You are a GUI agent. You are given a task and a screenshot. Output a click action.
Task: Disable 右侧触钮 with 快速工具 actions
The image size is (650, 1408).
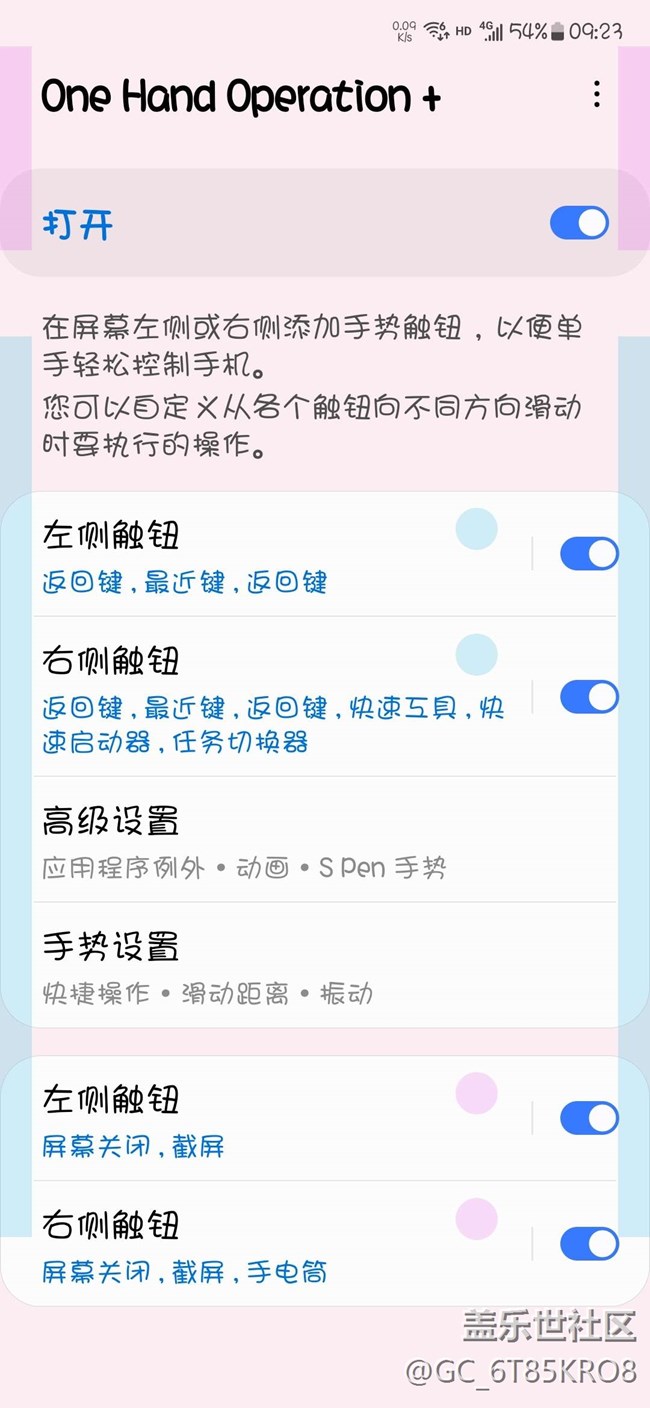pyautogui.click(x=589, y=696)
